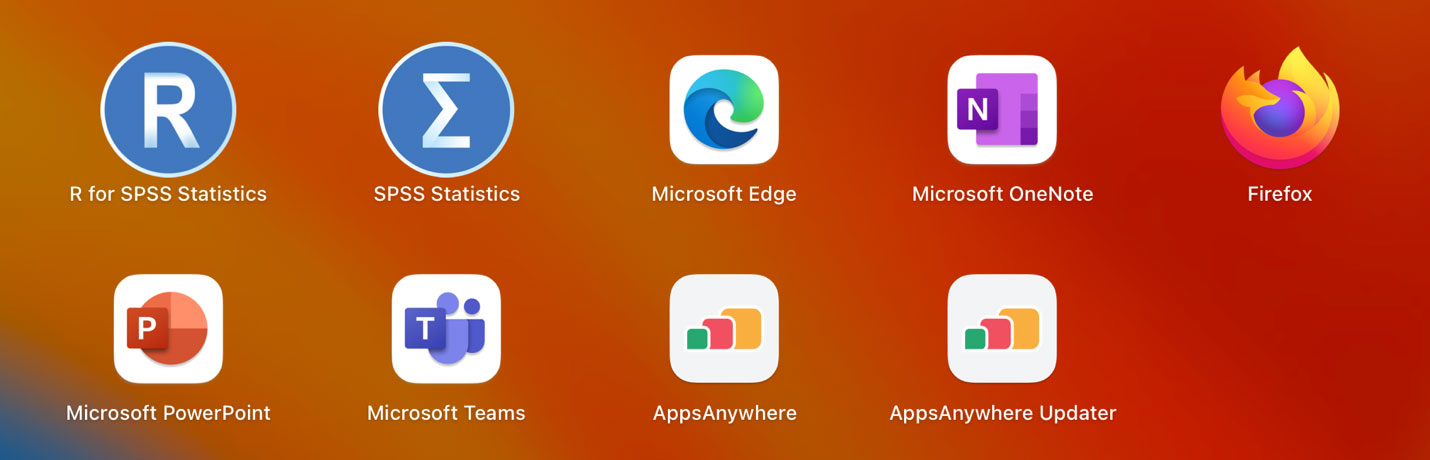
Task: Open Microsoft Edge browser
Action: coord(724,110)
